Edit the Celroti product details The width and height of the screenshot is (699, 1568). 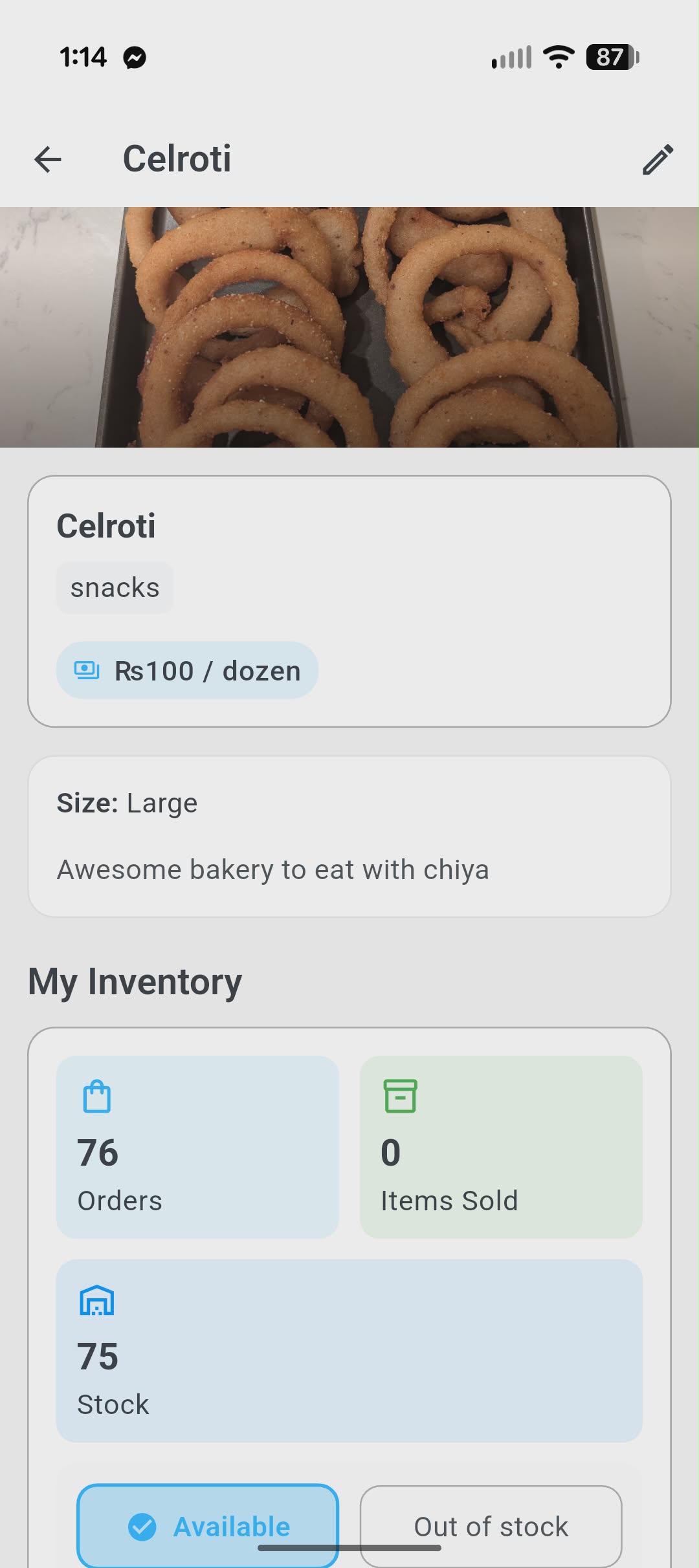coord(658,159)
